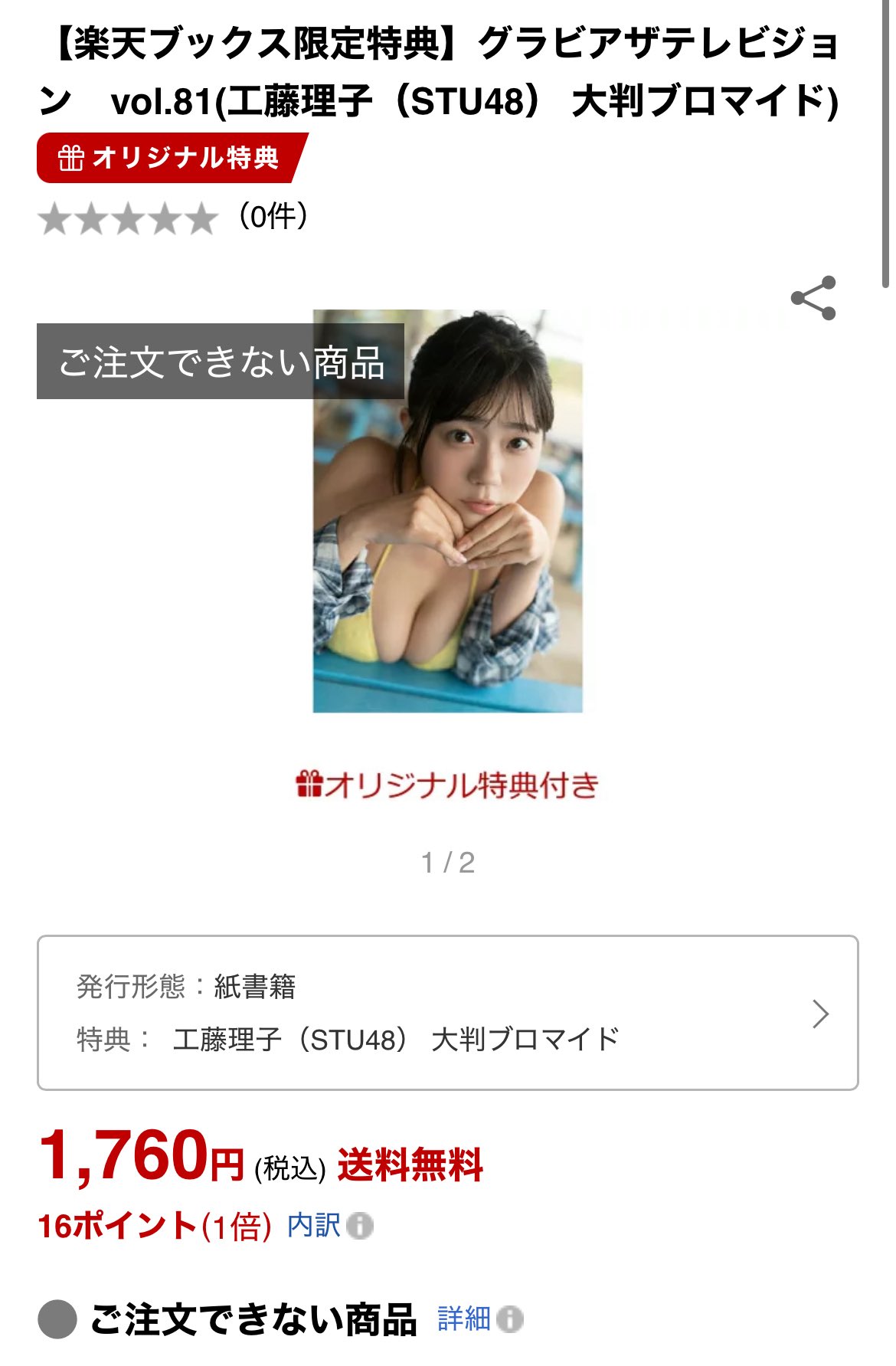The height and width of the screenshot is (1366, 896).
Task: Open the product cover image
Action: [447, 512]
